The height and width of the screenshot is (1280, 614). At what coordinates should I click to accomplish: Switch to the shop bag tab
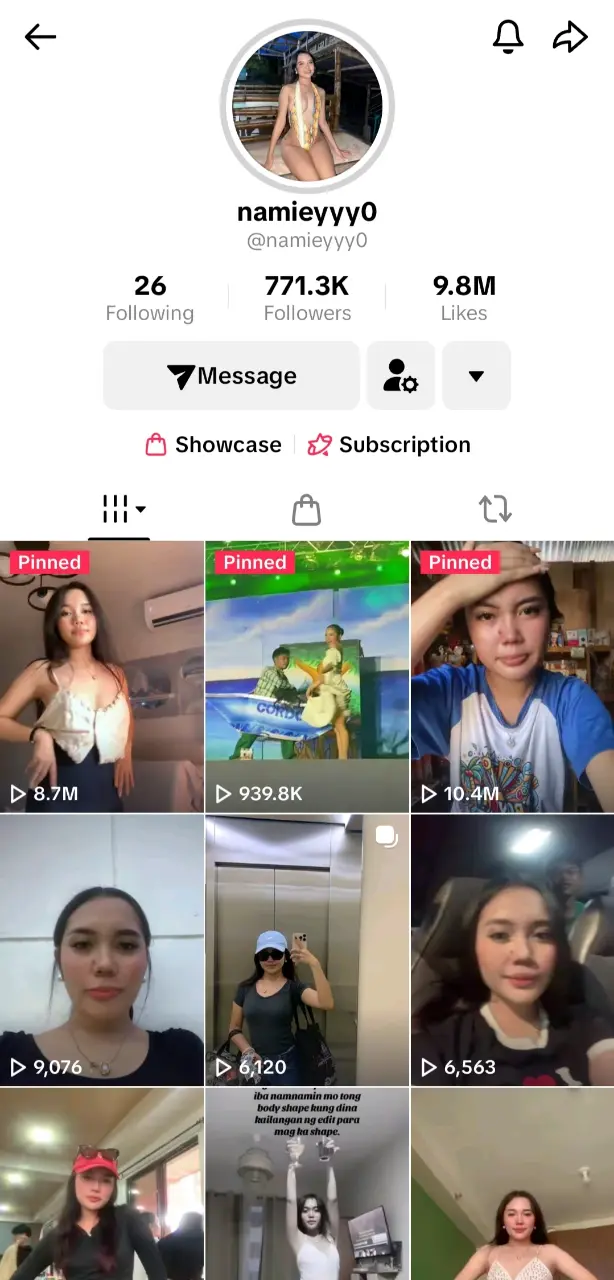pos(306,510)
